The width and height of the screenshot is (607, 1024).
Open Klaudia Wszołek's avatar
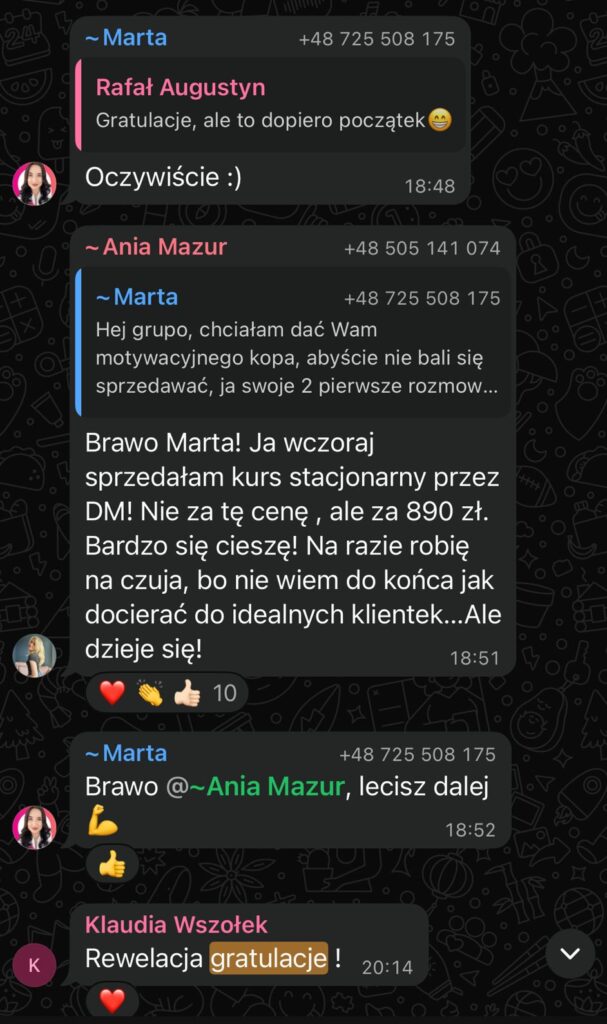[x=34, y=966]
